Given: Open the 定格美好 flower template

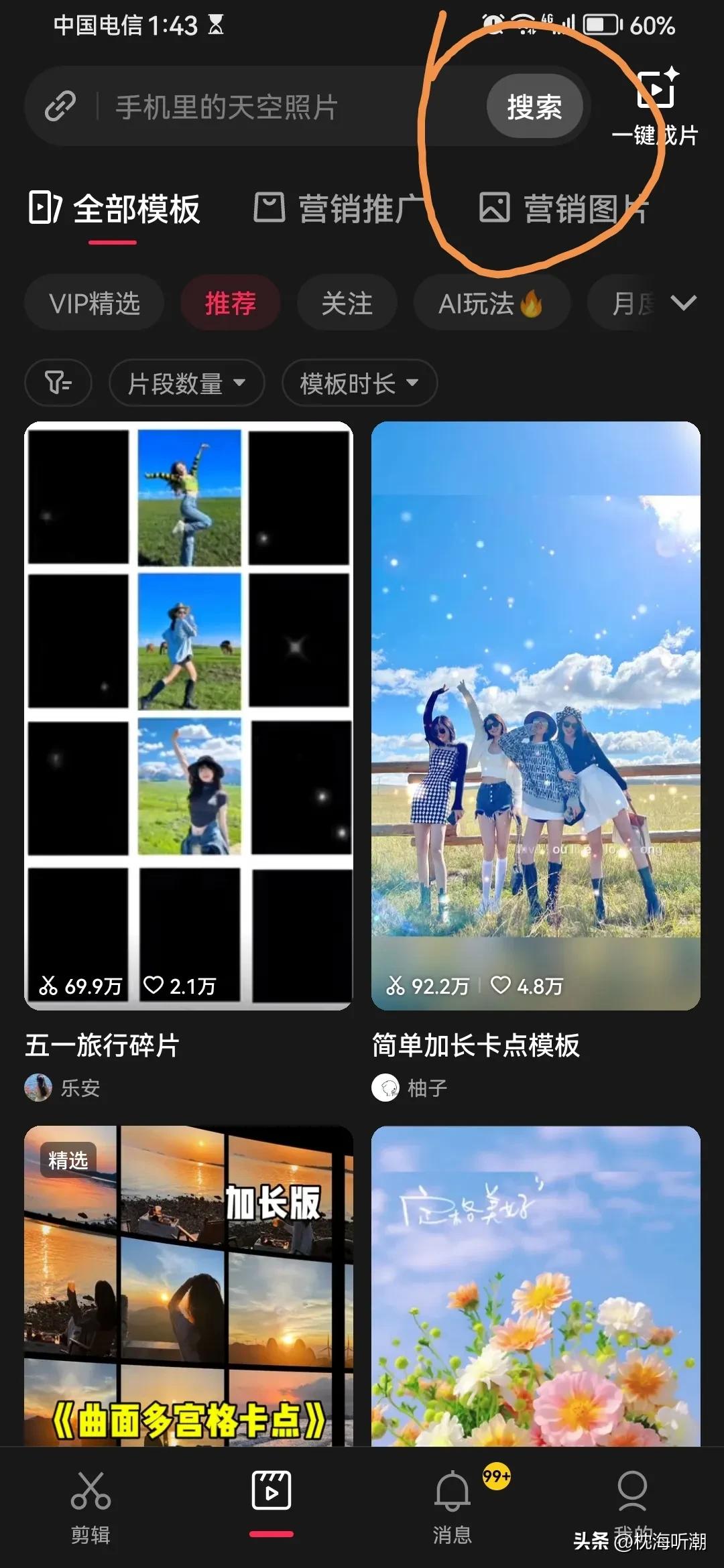Looking at the screenshot, I should coord(536,1285).
